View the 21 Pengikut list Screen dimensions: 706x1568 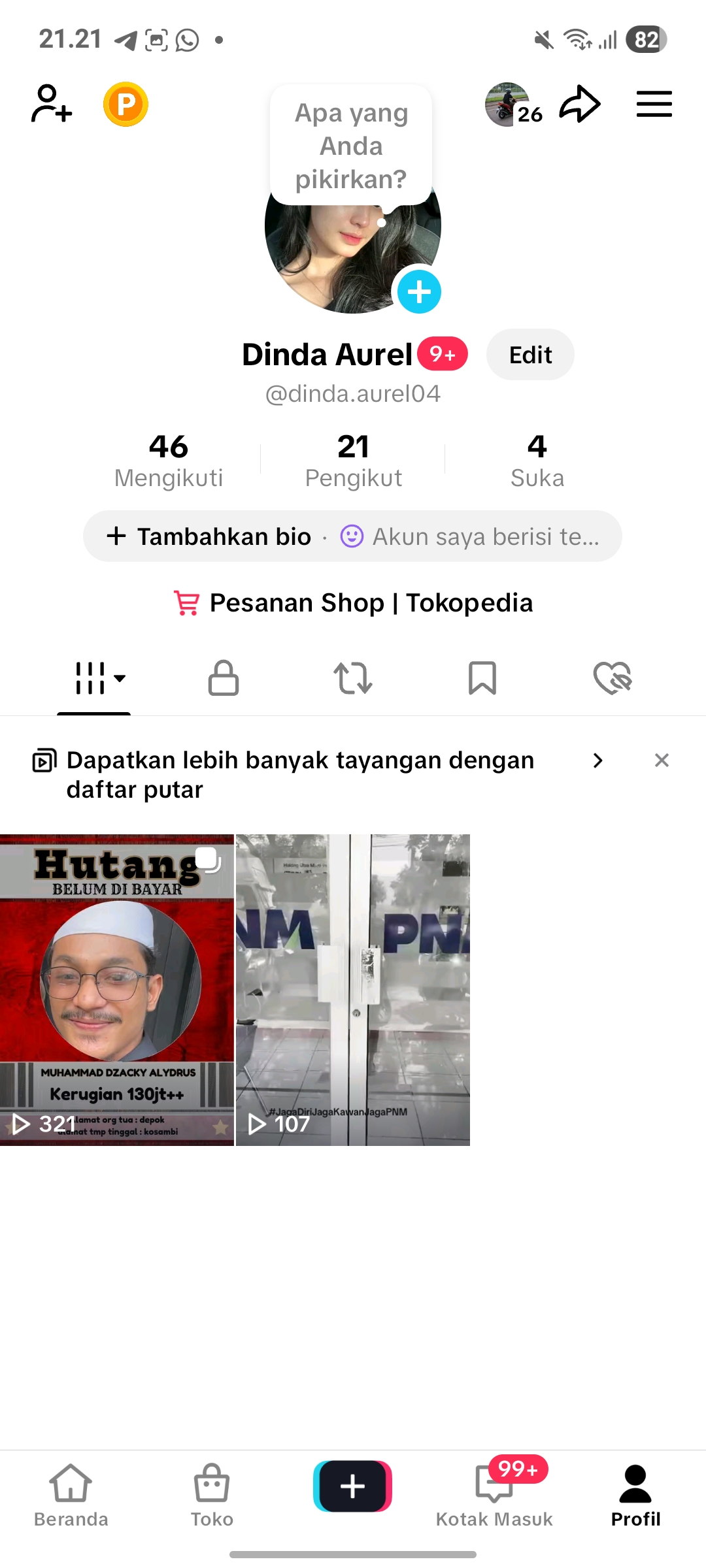[x=353, y=461]
